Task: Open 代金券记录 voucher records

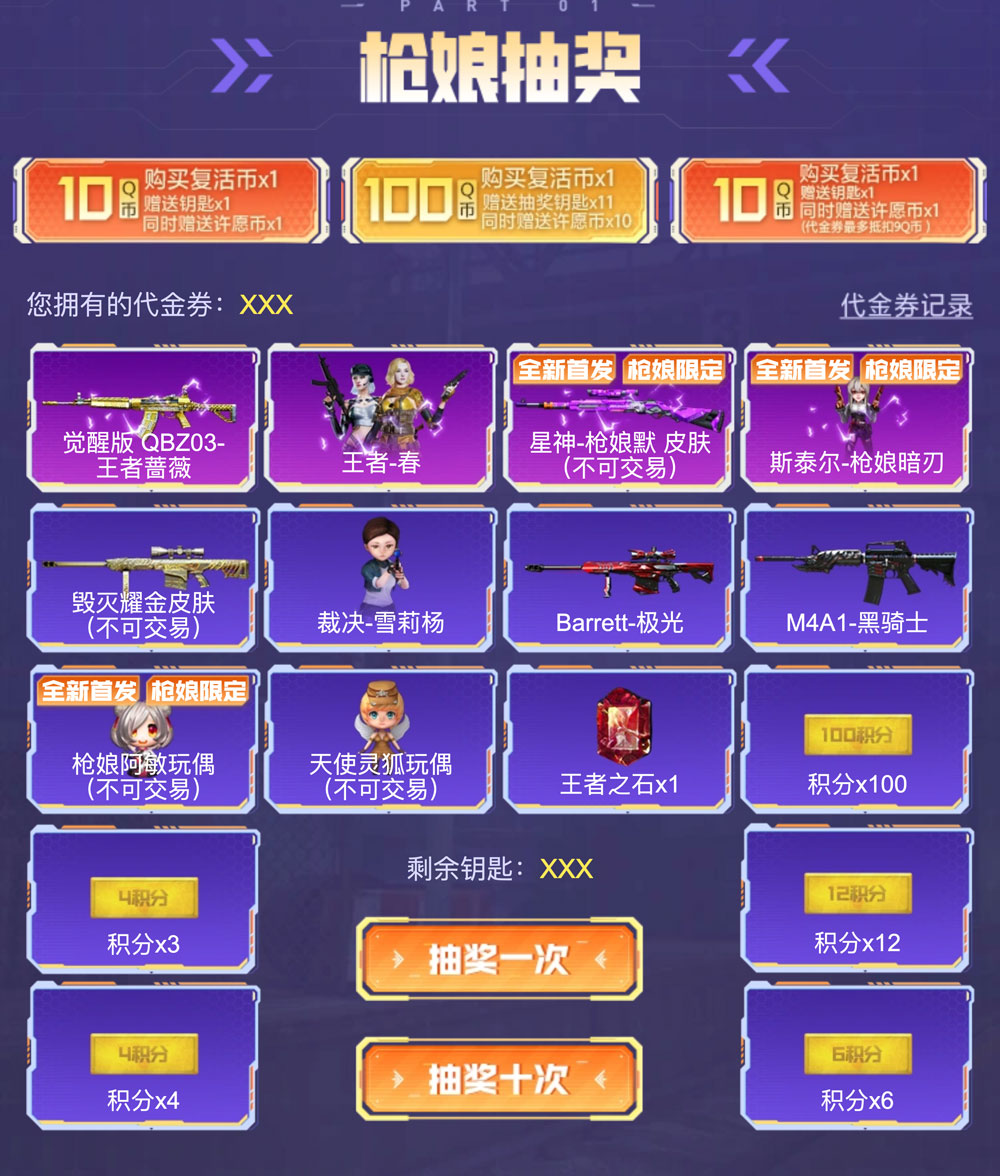Action: click(906, 305)
